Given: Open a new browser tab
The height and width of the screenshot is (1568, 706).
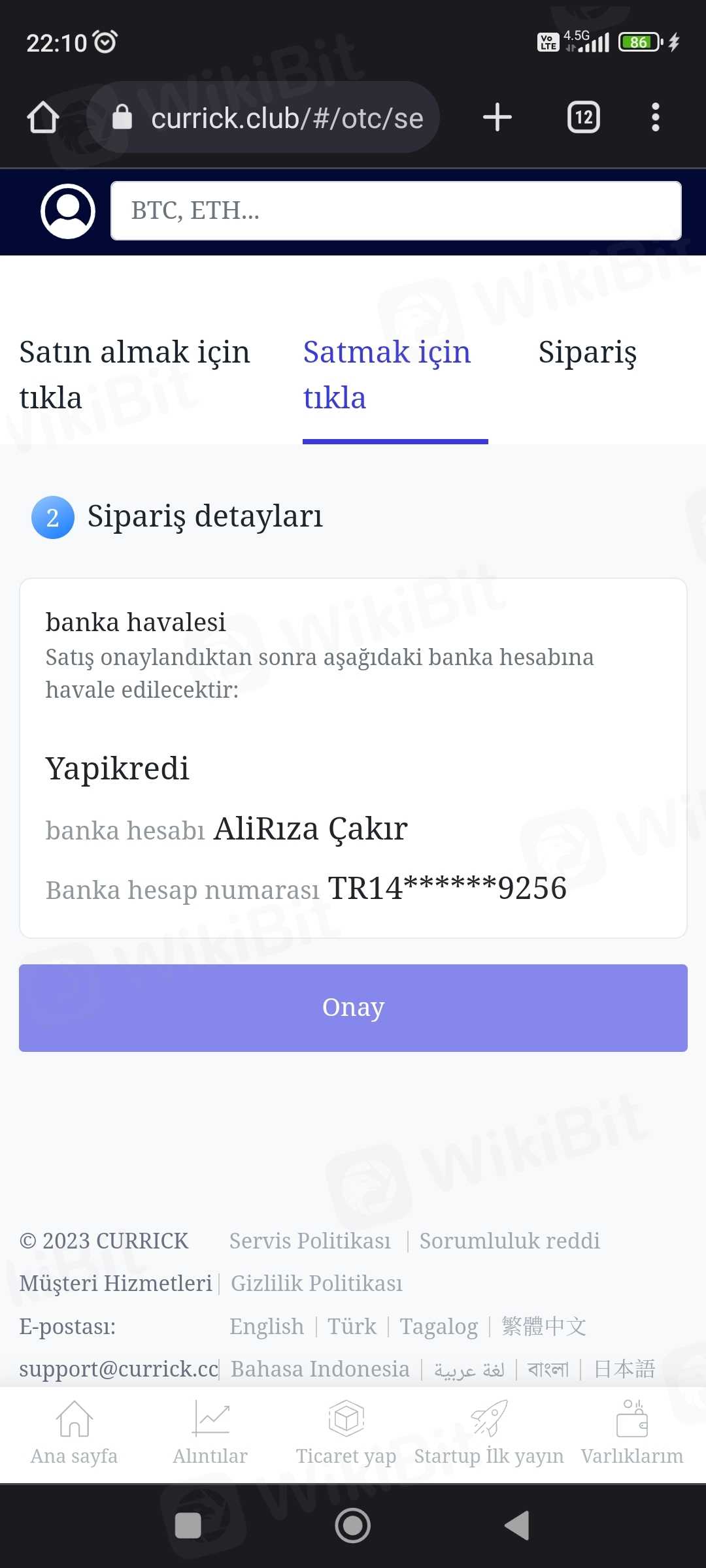Looking at the screenshot, I should click(x=497, y=118).
